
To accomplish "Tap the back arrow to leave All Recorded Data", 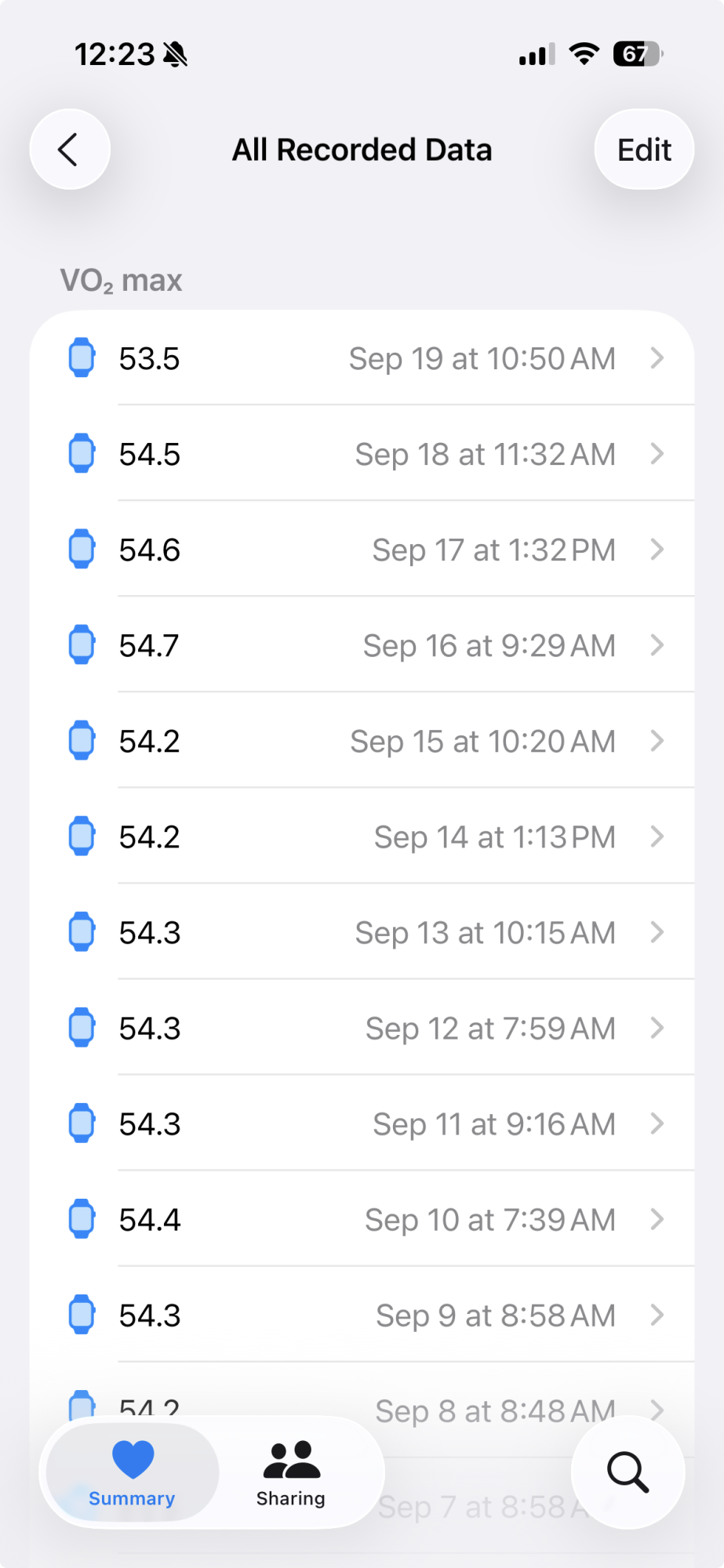I will (x=70, y=149).
